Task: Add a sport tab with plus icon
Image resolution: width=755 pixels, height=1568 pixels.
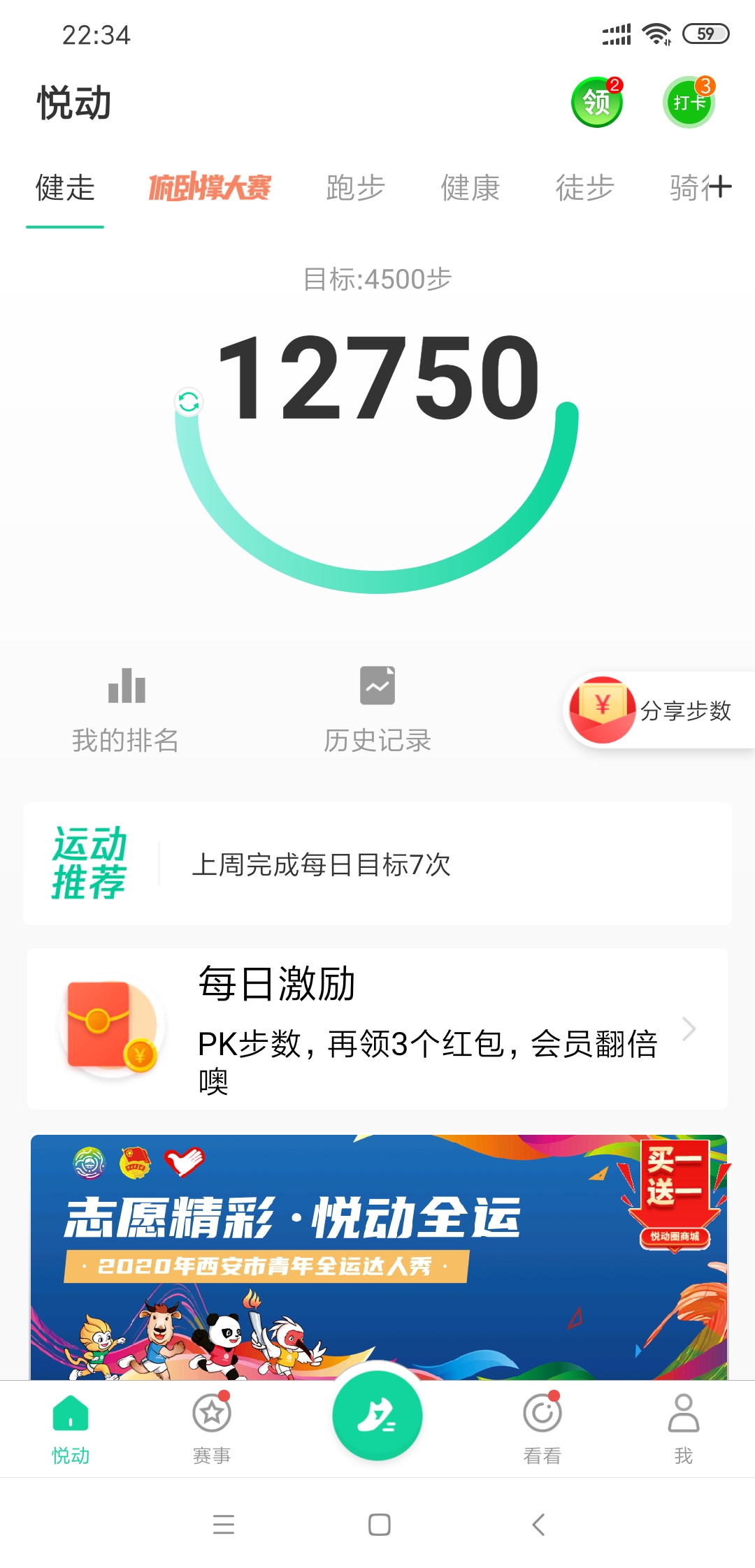Action: tap(718, 187)
